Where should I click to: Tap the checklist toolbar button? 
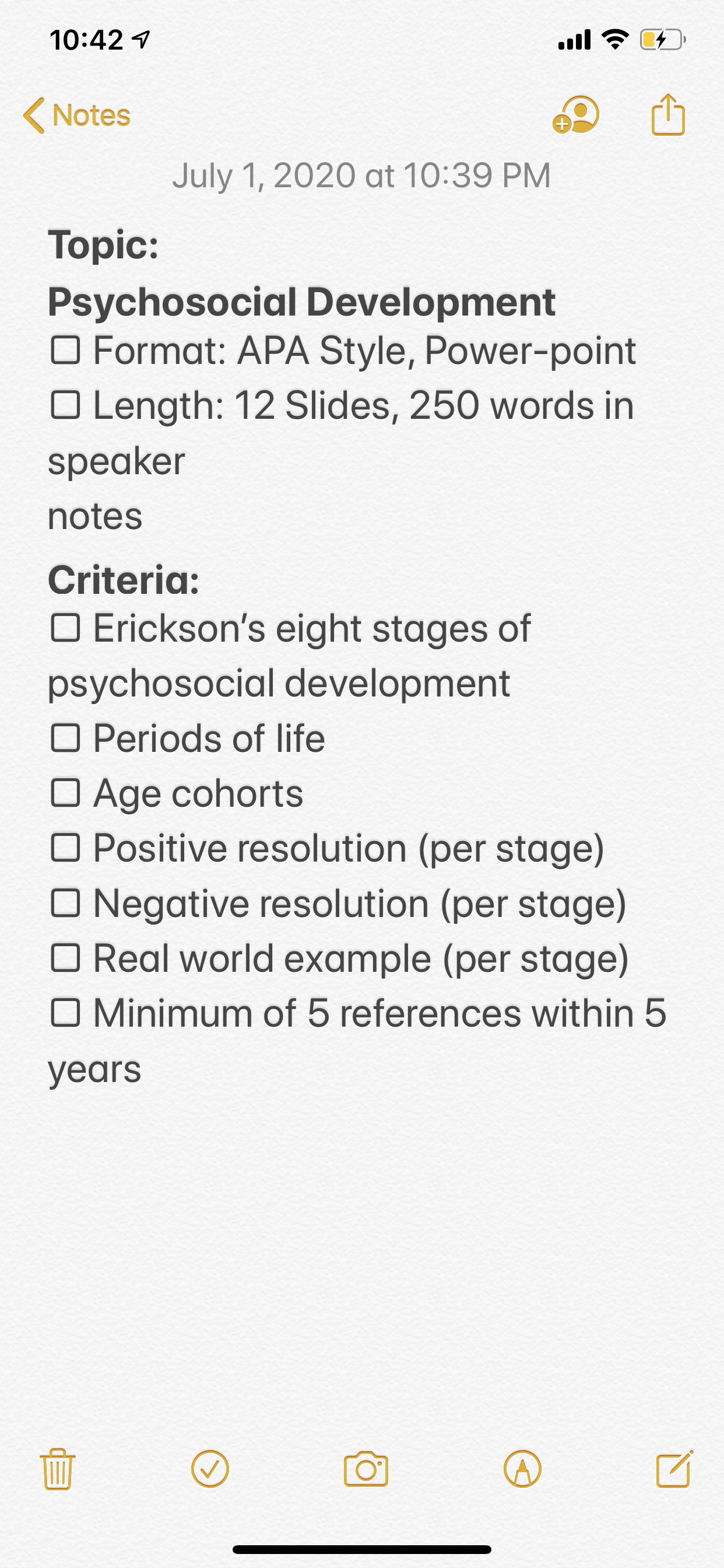pyautogui.click(x=210, y=1469)
